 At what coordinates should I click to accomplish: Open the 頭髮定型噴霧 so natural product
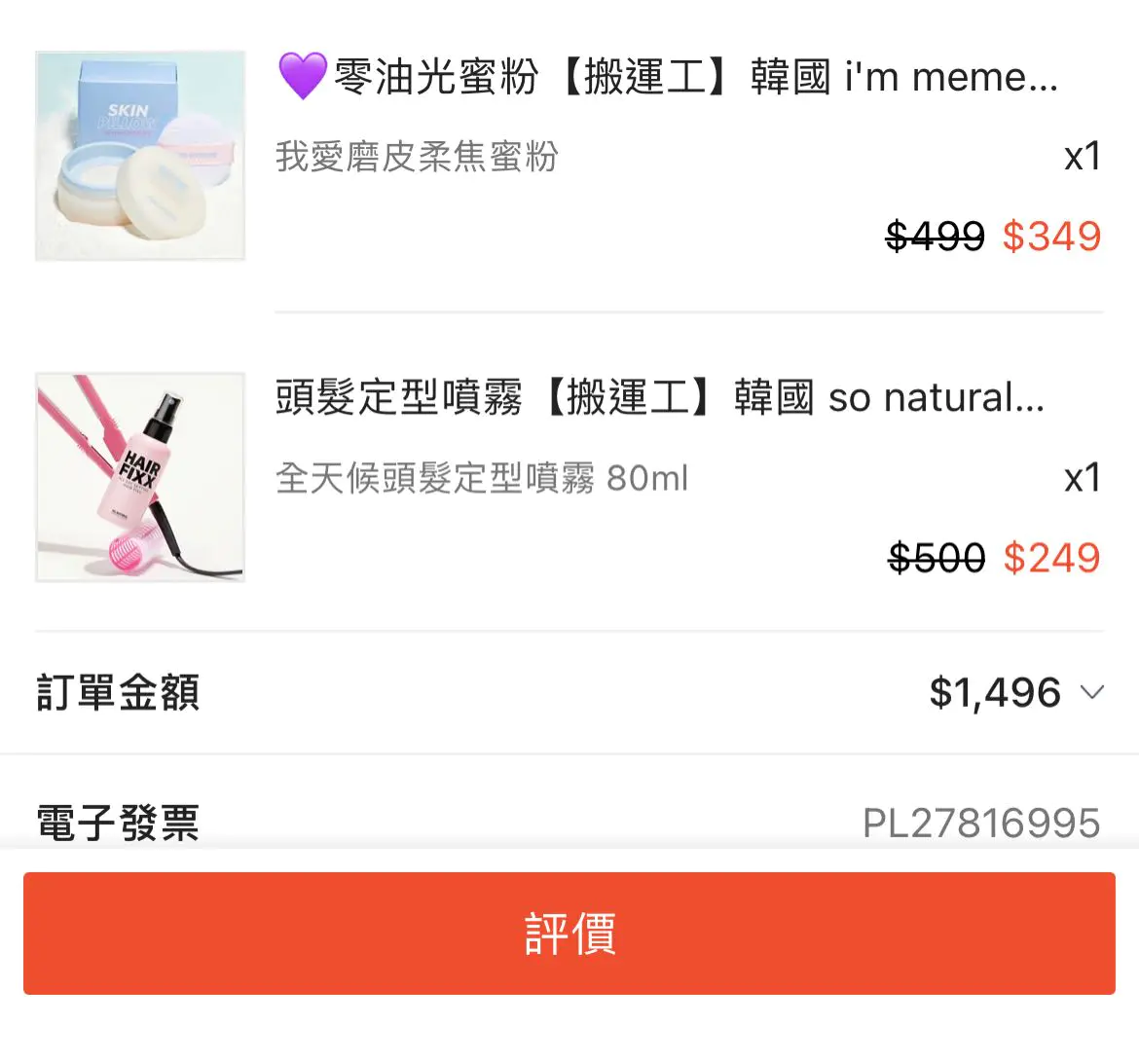pyautogui.click(x=658, y=398)
